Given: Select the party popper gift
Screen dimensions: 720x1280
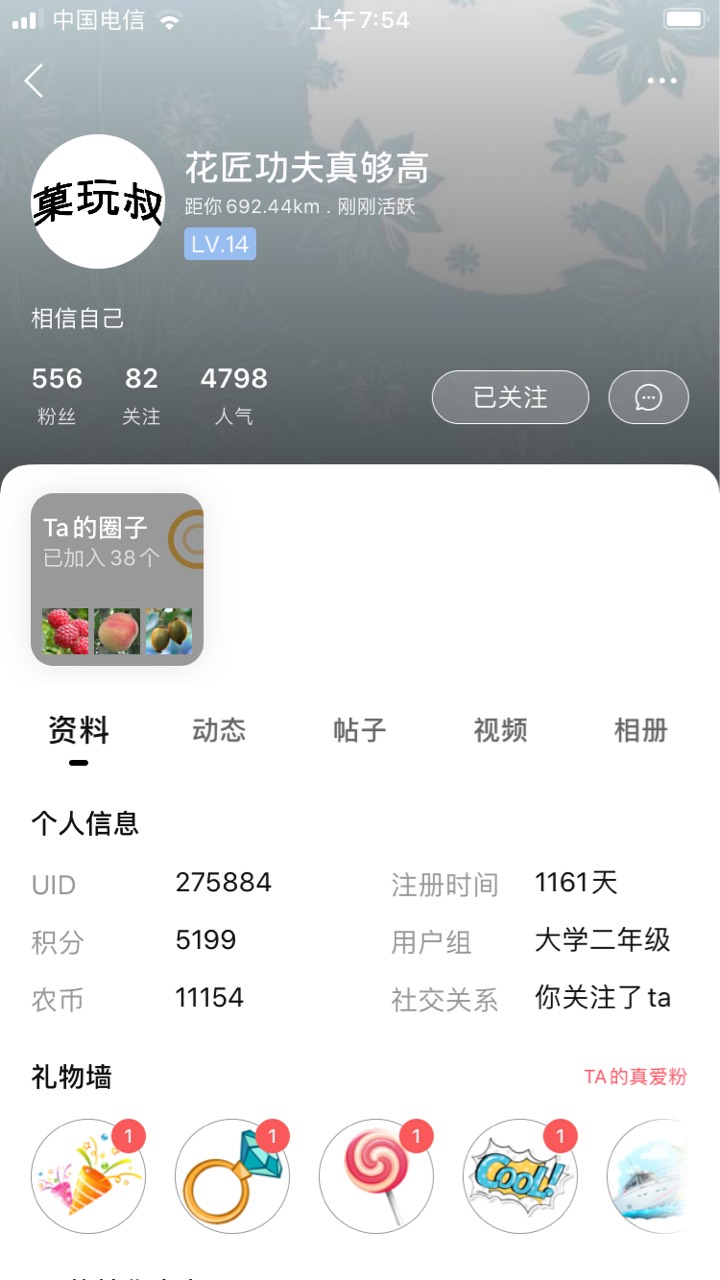Looking at the screenshot, I should 88,1176.
